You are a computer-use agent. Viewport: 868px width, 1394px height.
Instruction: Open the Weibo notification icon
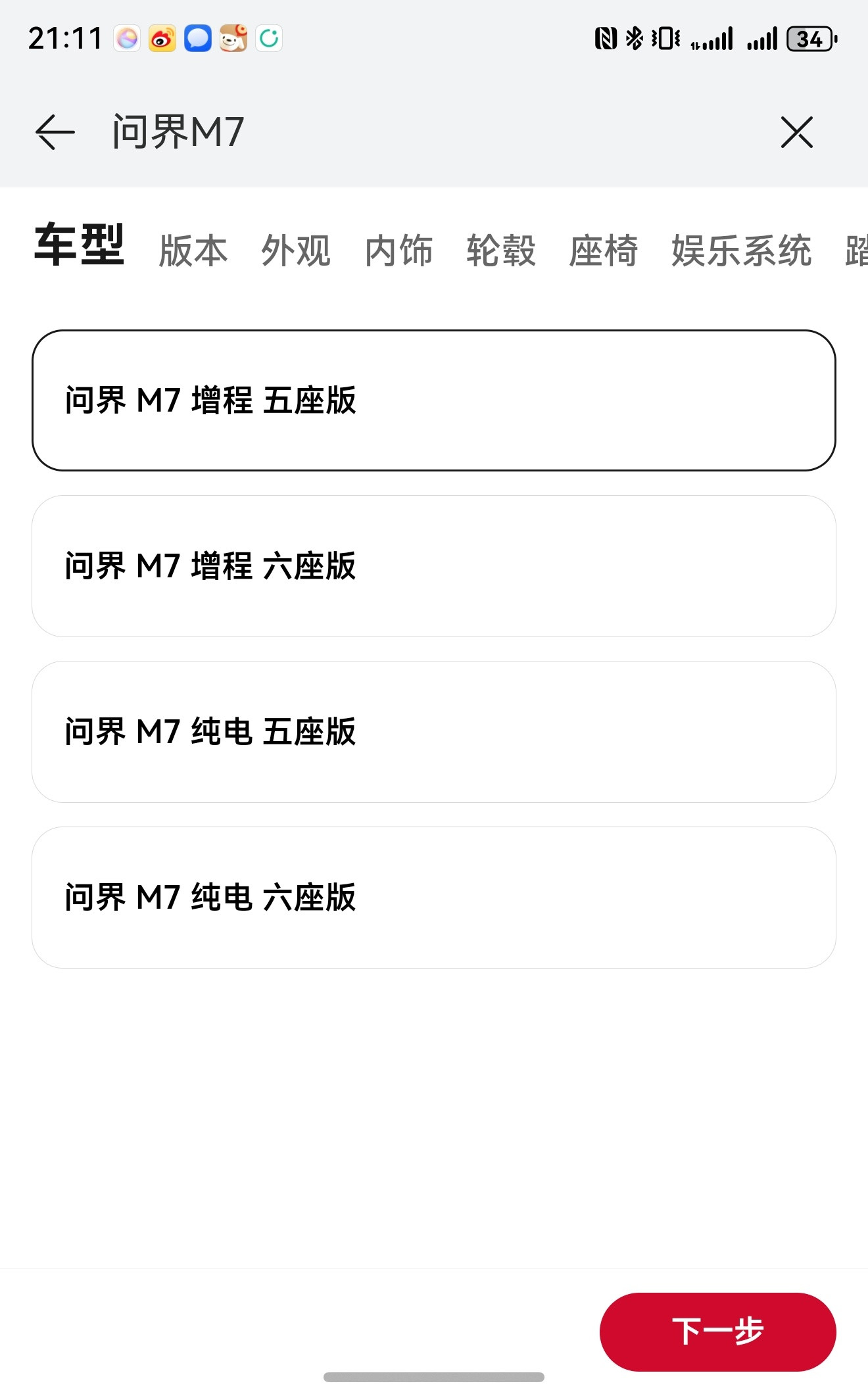pyautogui.click(x=162, y=38)
